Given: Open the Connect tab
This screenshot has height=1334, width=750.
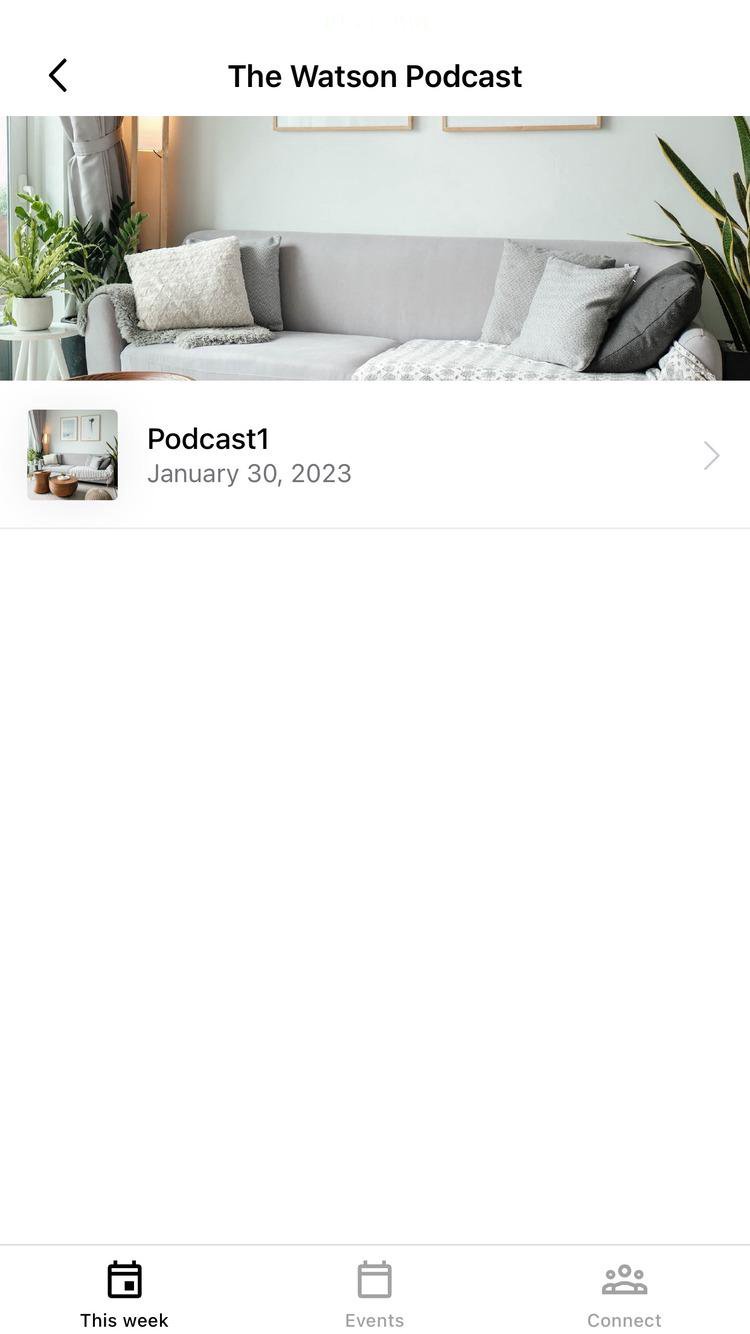Looking at the screenshot, I should click(x=624, y=1293).
